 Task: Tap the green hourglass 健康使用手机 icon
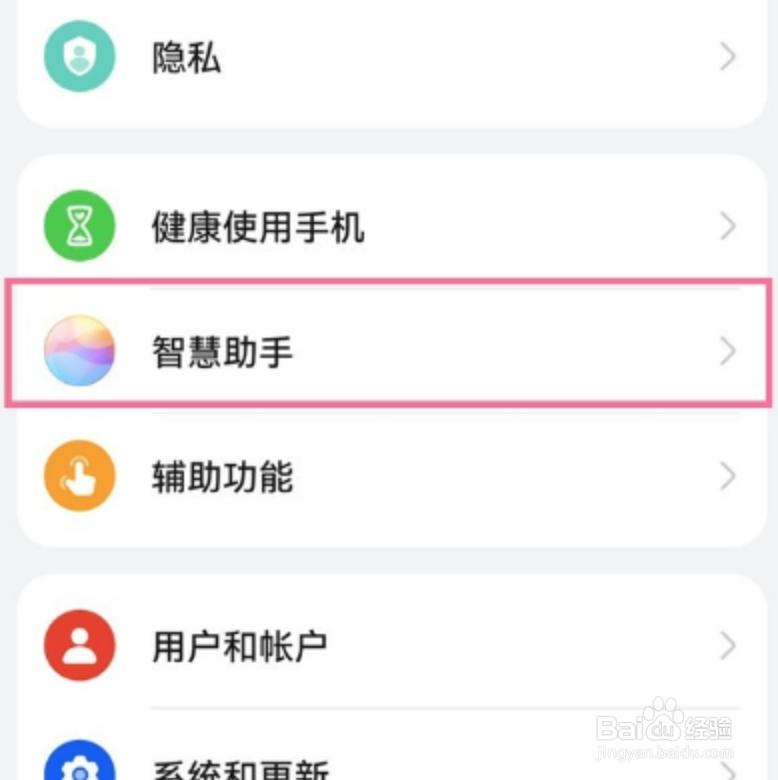(x=79, y=227)
